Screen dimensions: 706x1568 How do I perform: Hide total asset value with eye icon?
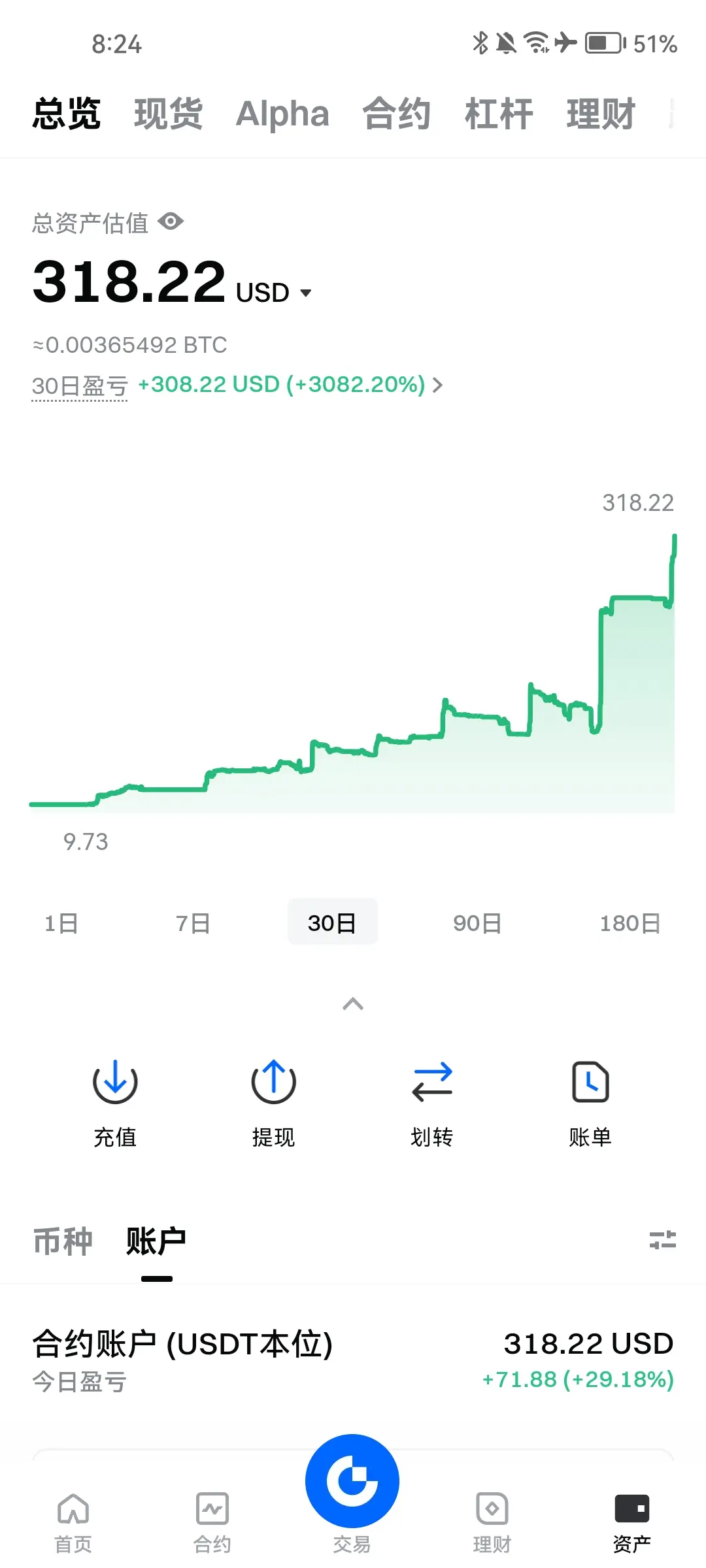[x=171, y=222]
